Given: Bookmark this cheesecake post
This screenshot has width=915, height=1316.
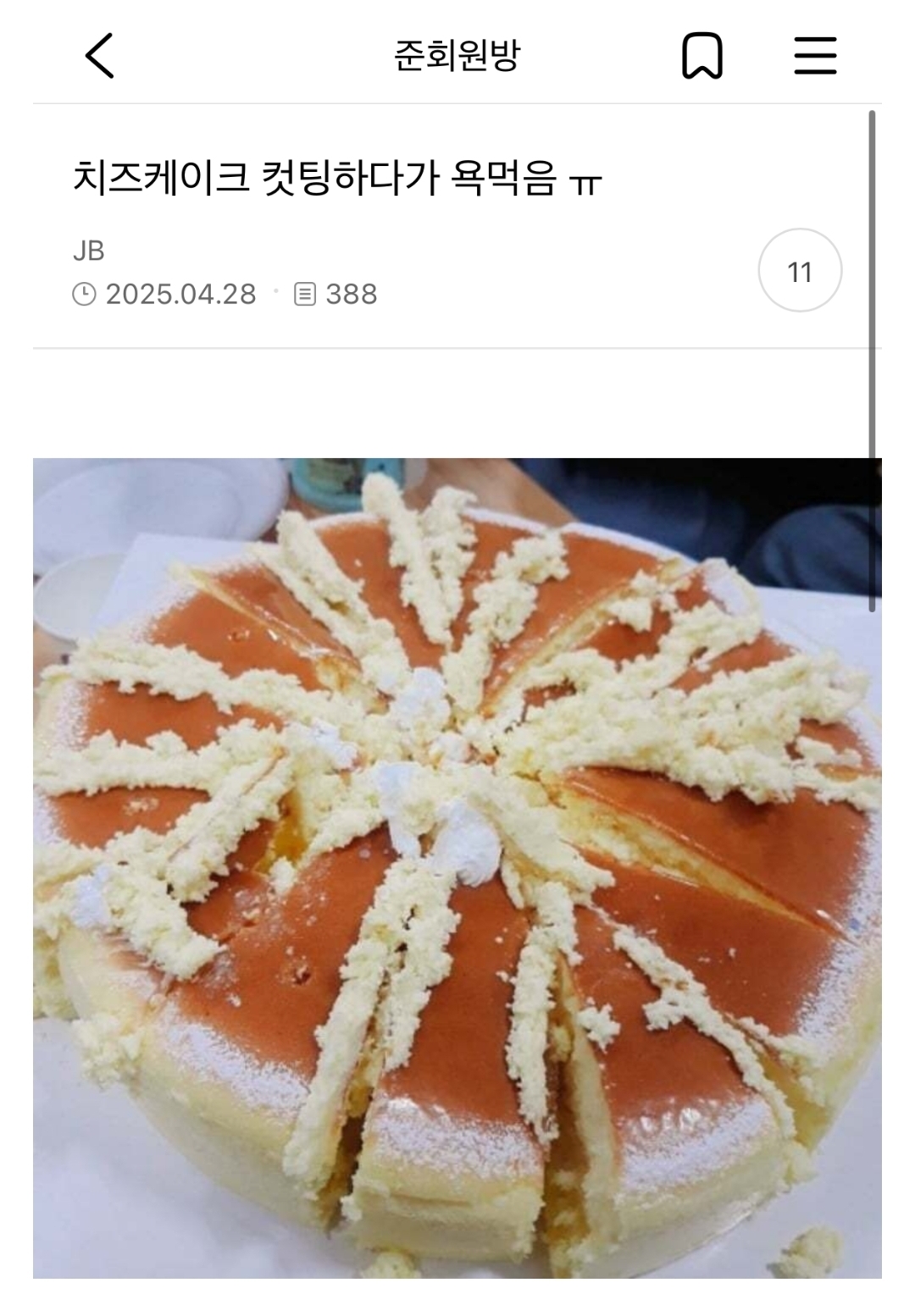Looking at the screenshot, I should click(x=701, y=56).
